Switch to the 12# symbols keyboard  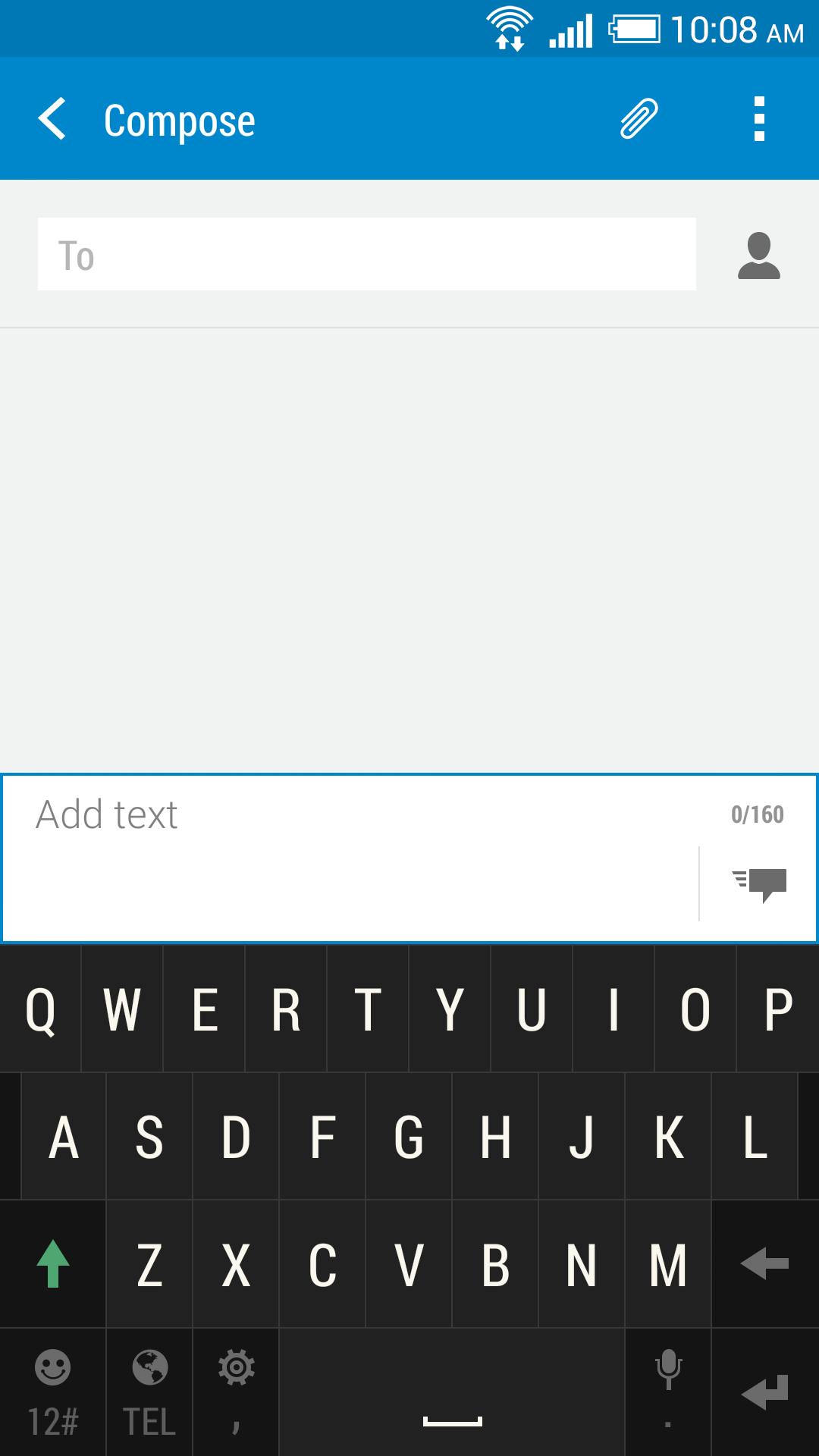pyautogui.click(x=53, y=1394)
